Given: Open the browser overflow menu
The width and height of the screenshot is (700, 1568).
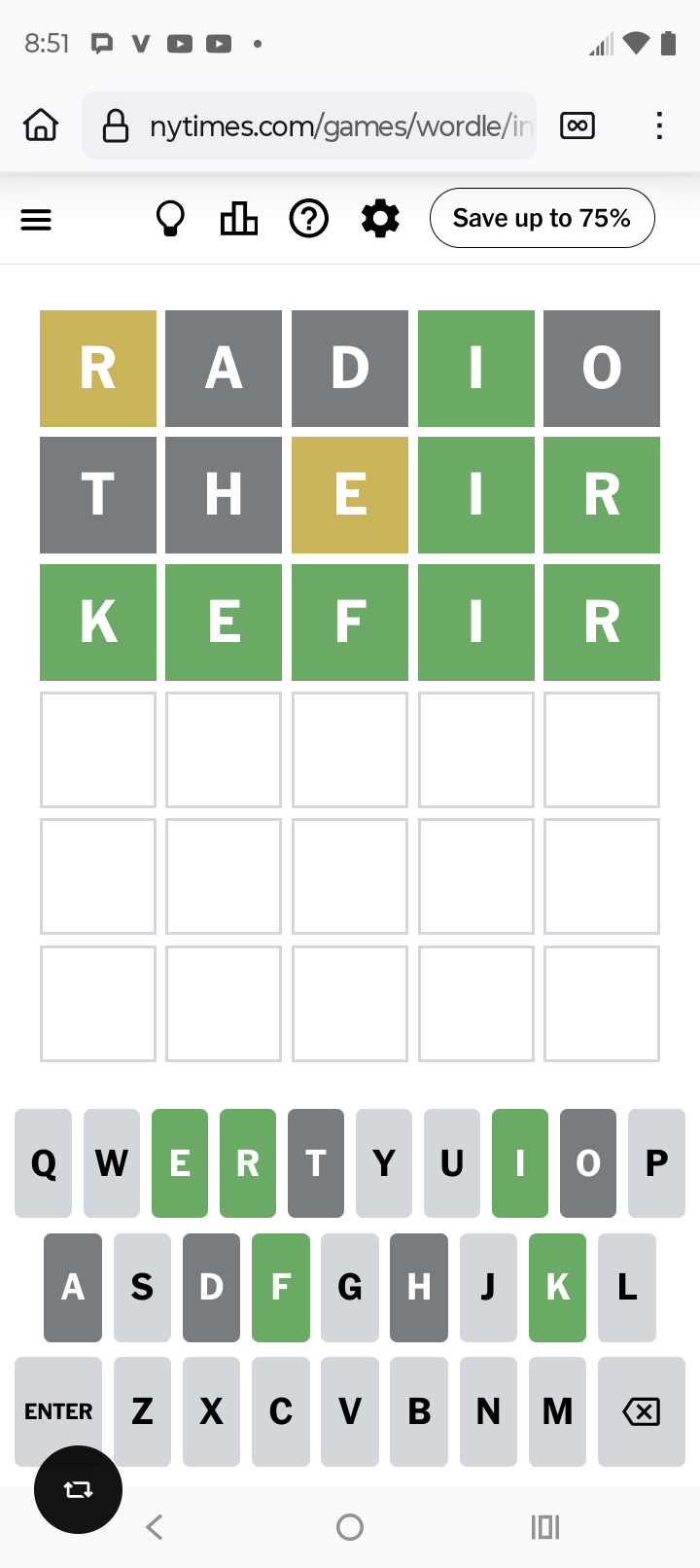Looking at the screenshot, I should tap(659, 125).
